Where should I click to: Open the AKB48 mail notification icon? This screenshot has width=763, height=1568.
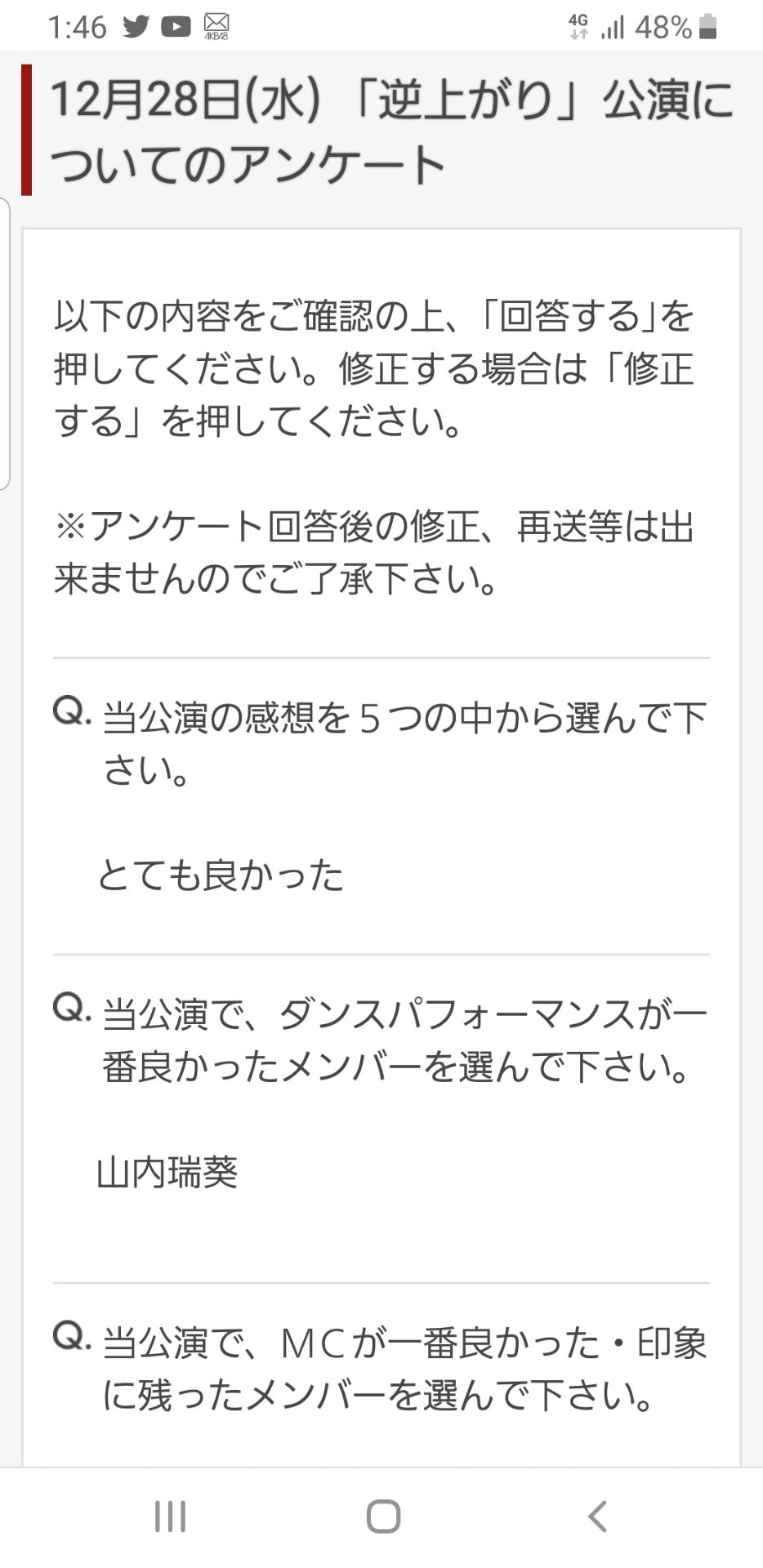[216, 24]
